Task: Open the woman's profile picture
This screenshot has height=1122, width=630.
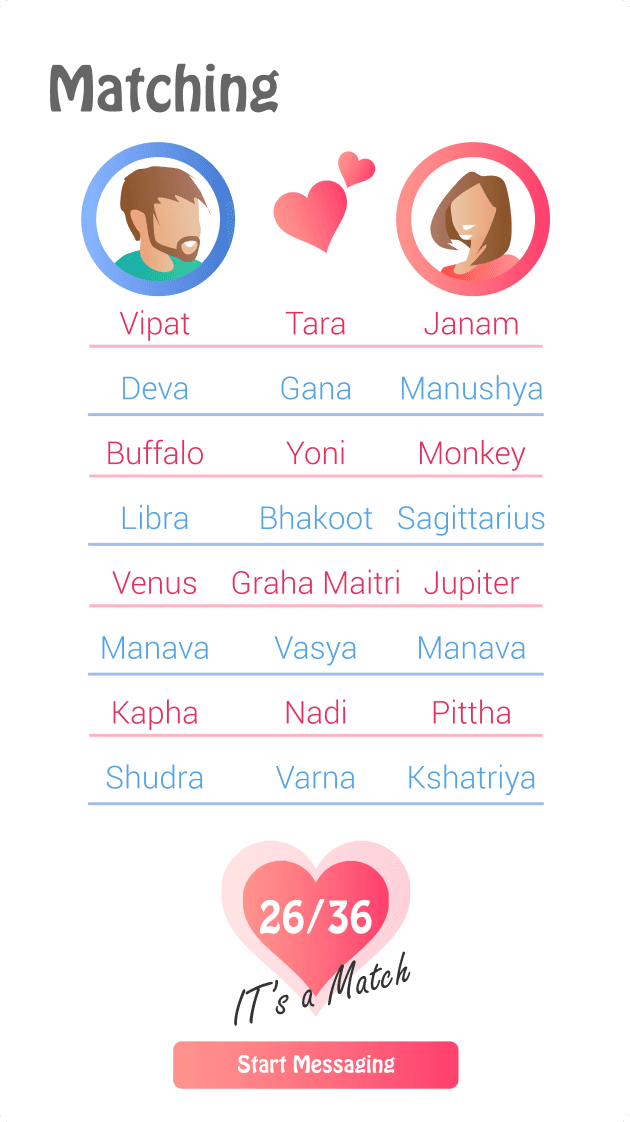Action: click(473, 220)
